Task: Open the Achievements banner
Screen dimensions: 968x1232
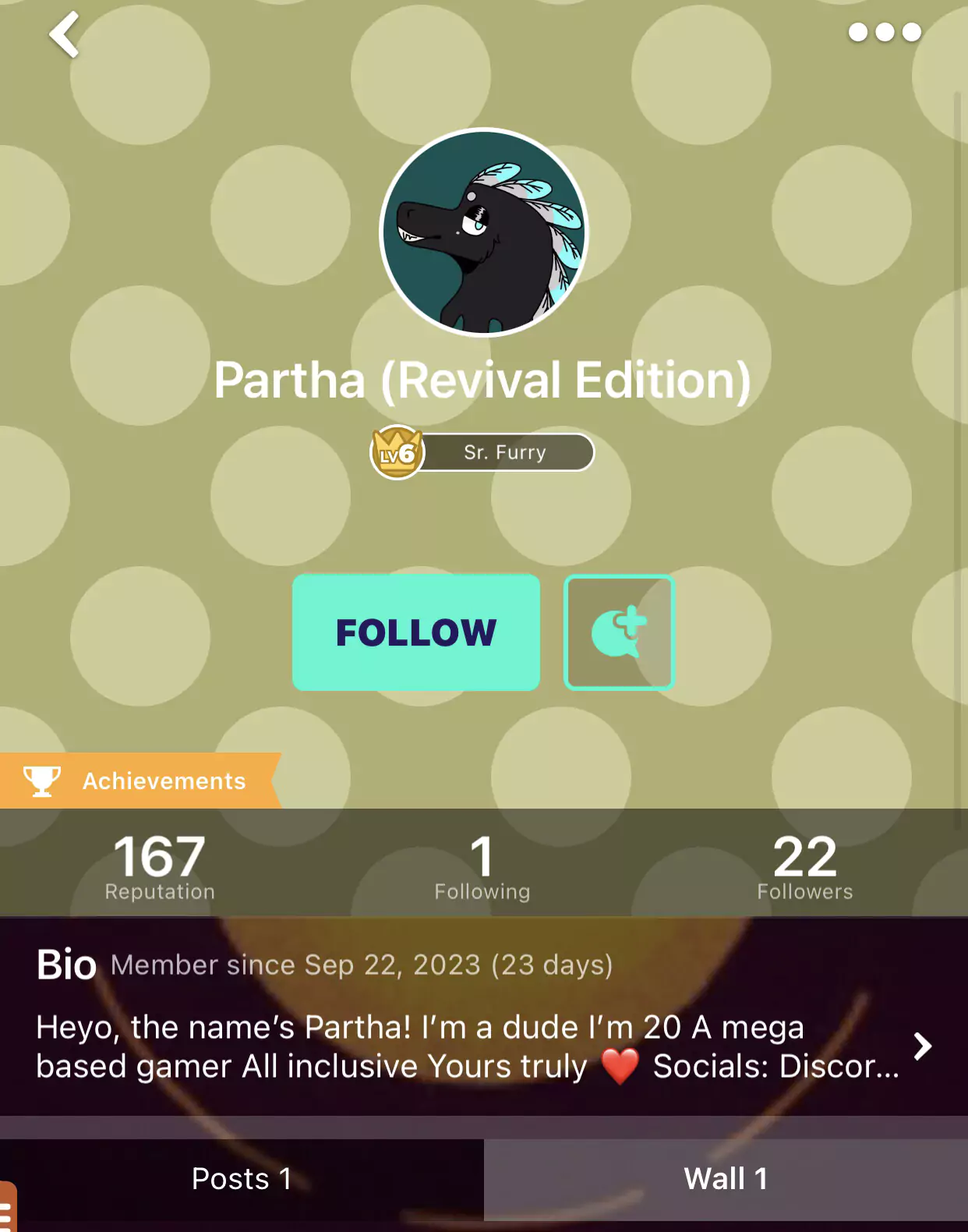Action: 140,781
